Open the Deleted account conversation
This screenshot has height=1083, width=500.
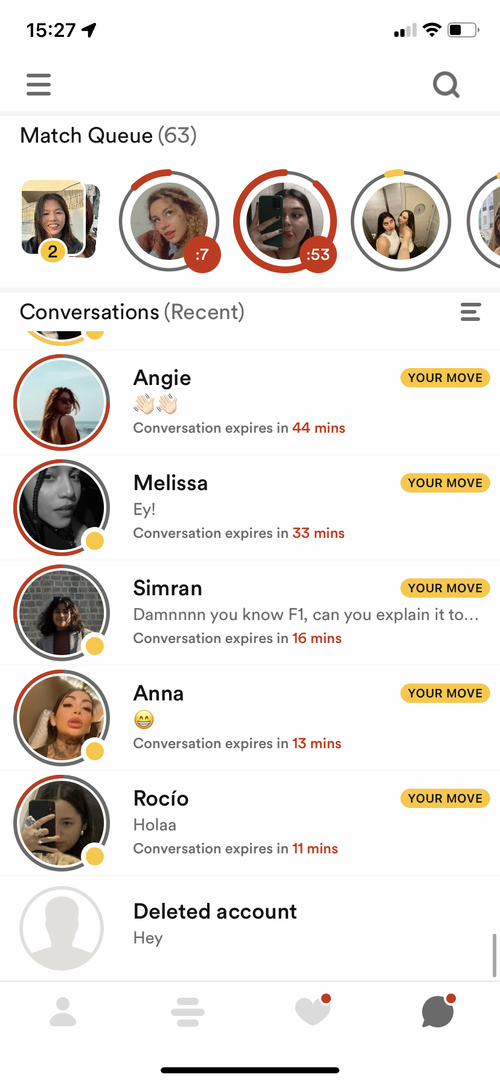pyautogui.click(x=250, y=928)
